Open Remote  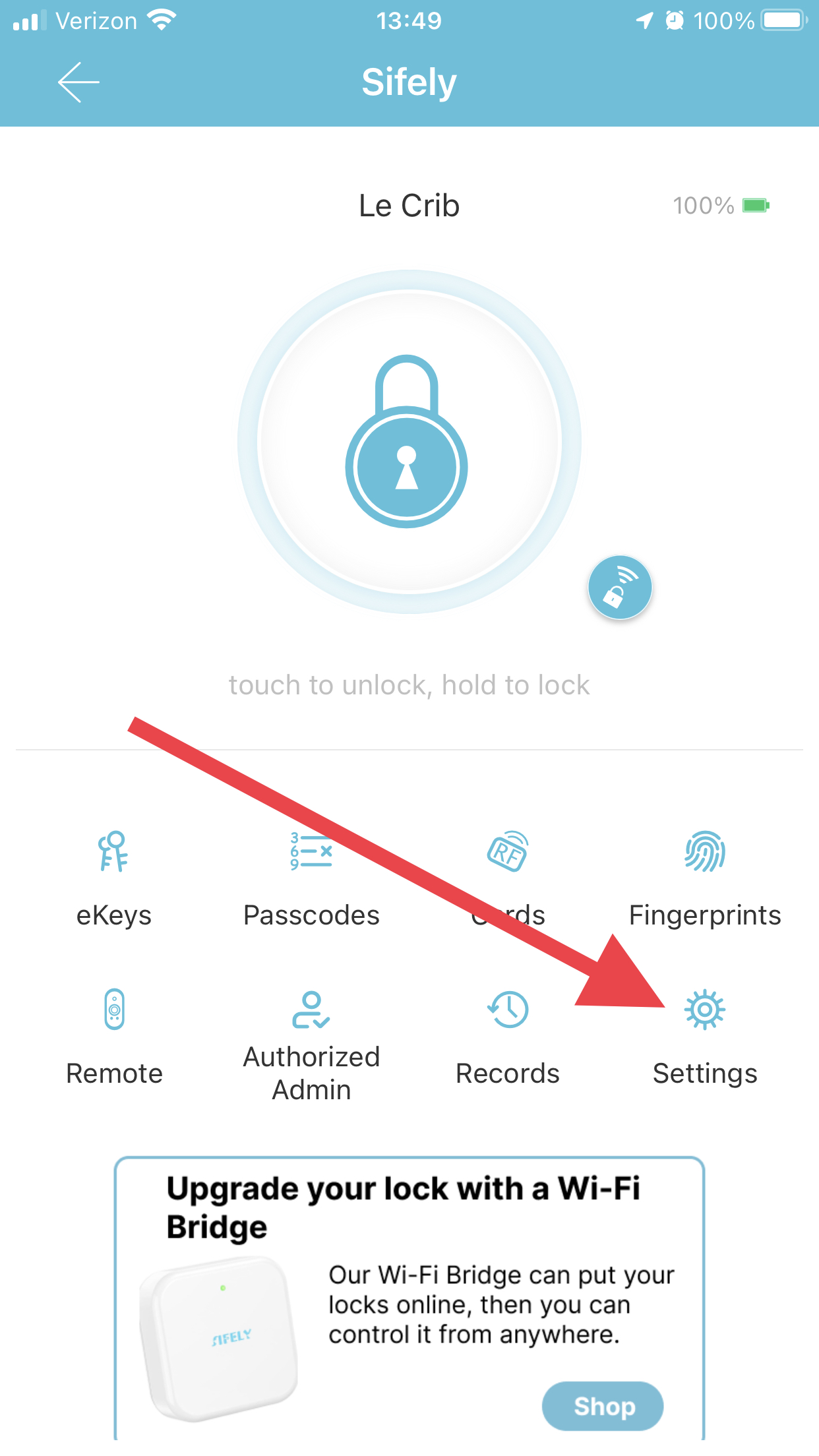pyautogui.click(x=114, y=1036)
